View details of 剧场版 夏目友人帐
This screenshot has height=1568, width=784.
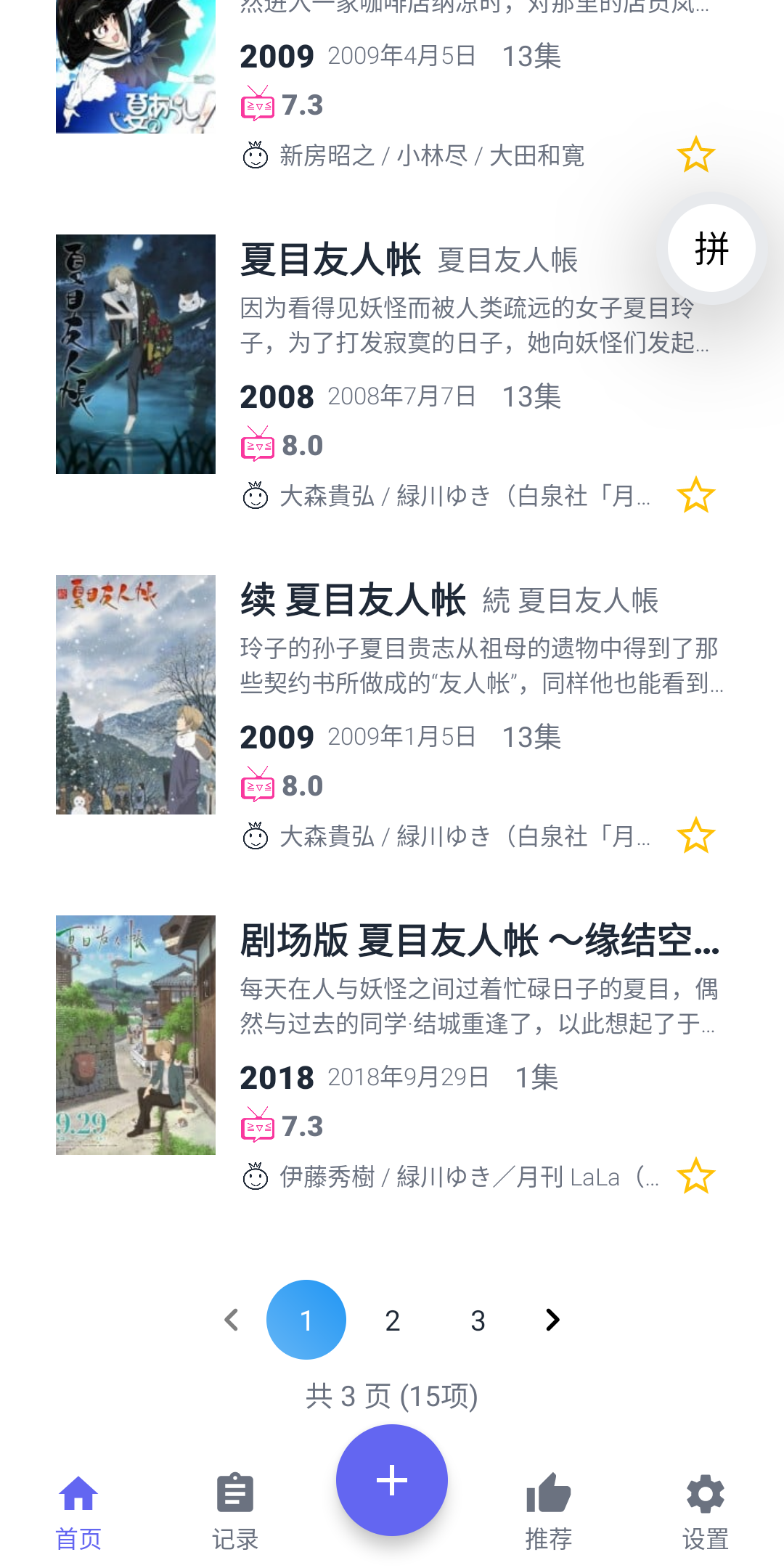click(x=479, y=941)
